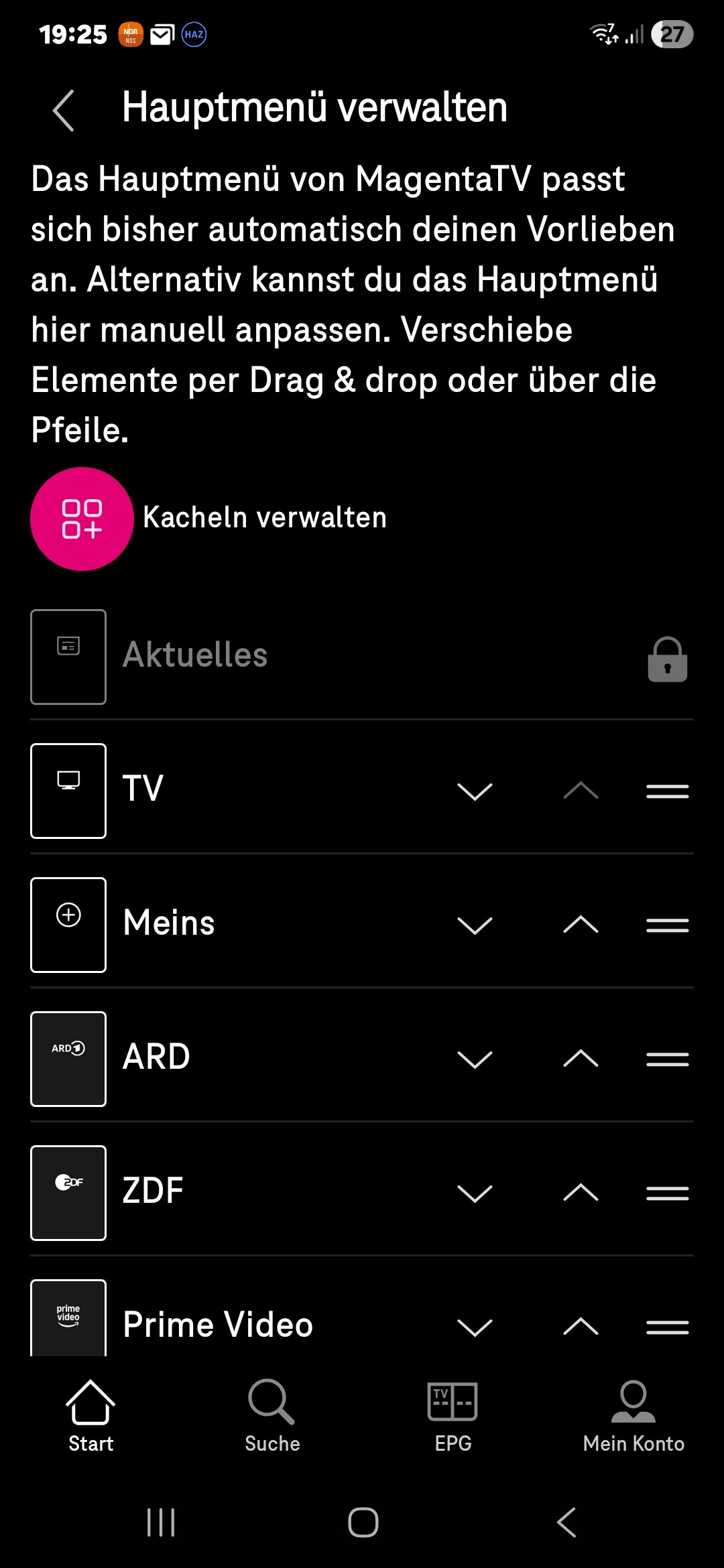
Task: Move Meins down with the arrow
Action: (475, 925)
